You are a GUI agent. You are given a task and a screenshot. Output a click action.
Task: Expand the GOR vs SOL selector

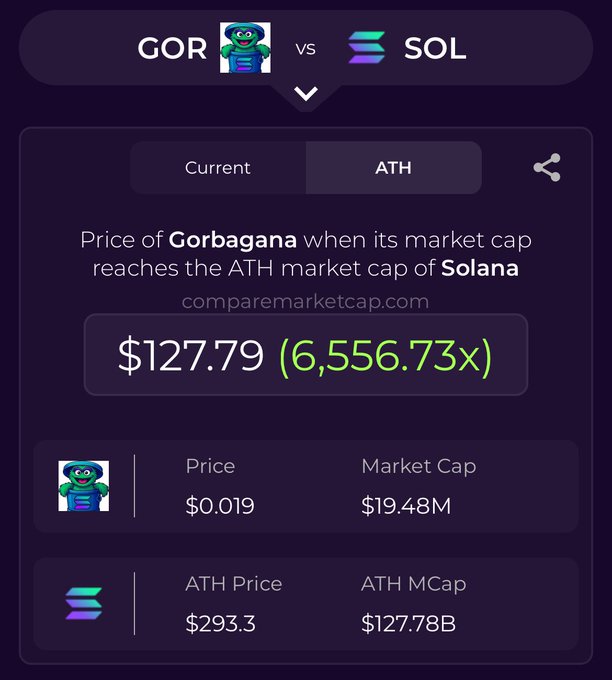click(306, 94)
